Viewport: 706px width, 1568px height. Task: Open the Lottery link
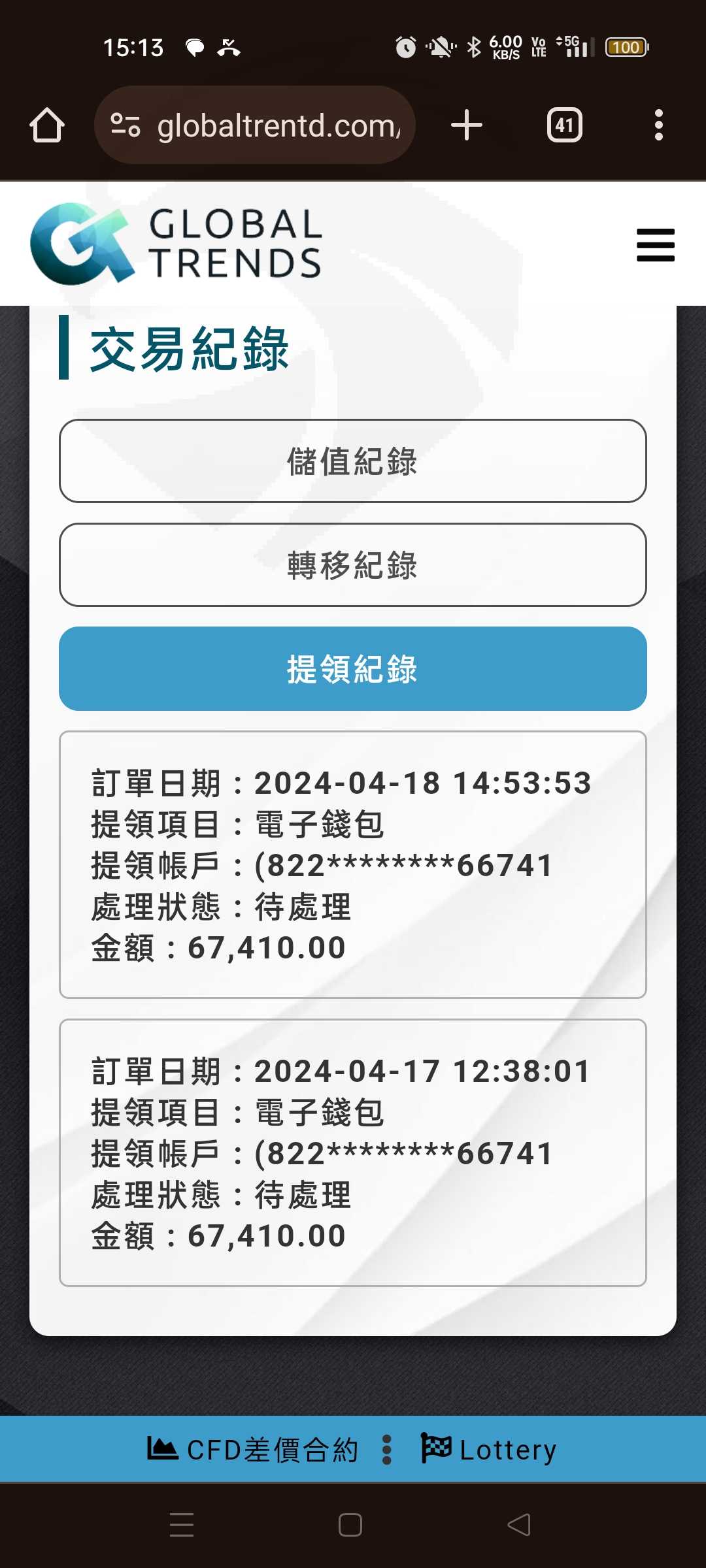[x=489, y=1450]
